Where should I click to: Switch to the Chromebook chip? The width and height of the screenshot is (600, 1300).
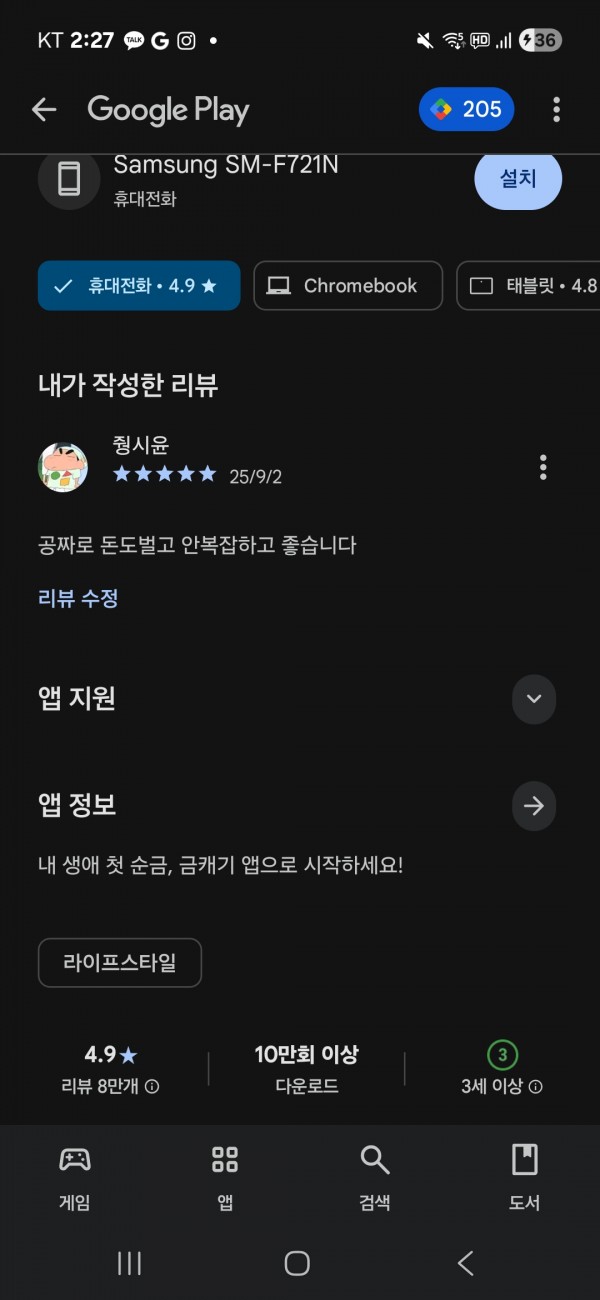point(348,286)
